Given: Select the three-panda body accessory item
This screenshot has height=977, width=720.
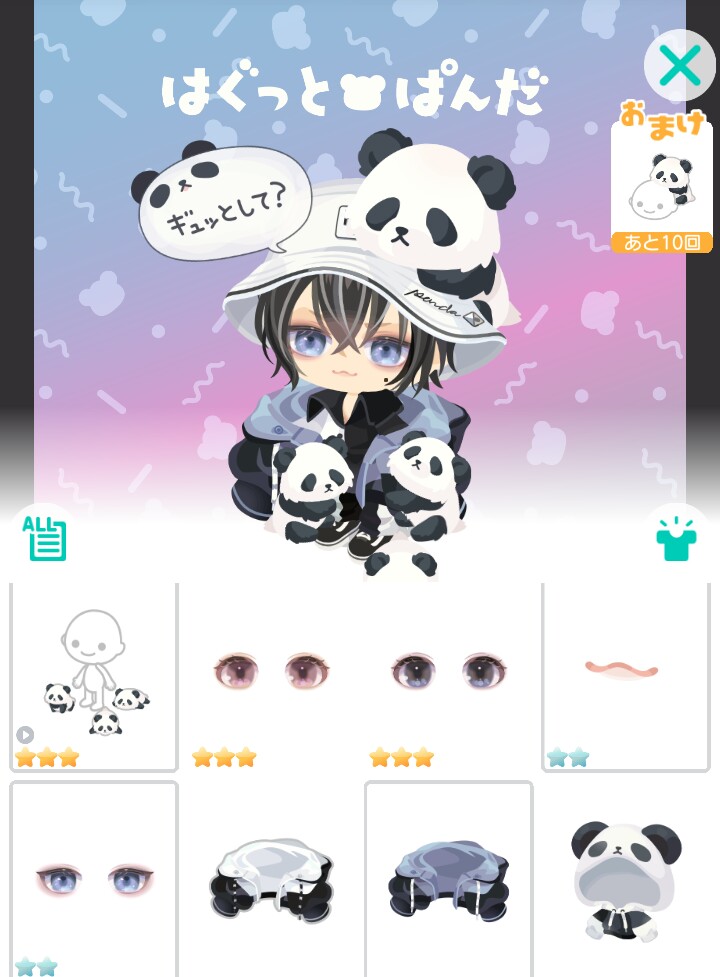Looking at the screenshot, I should tap(94, 677).
